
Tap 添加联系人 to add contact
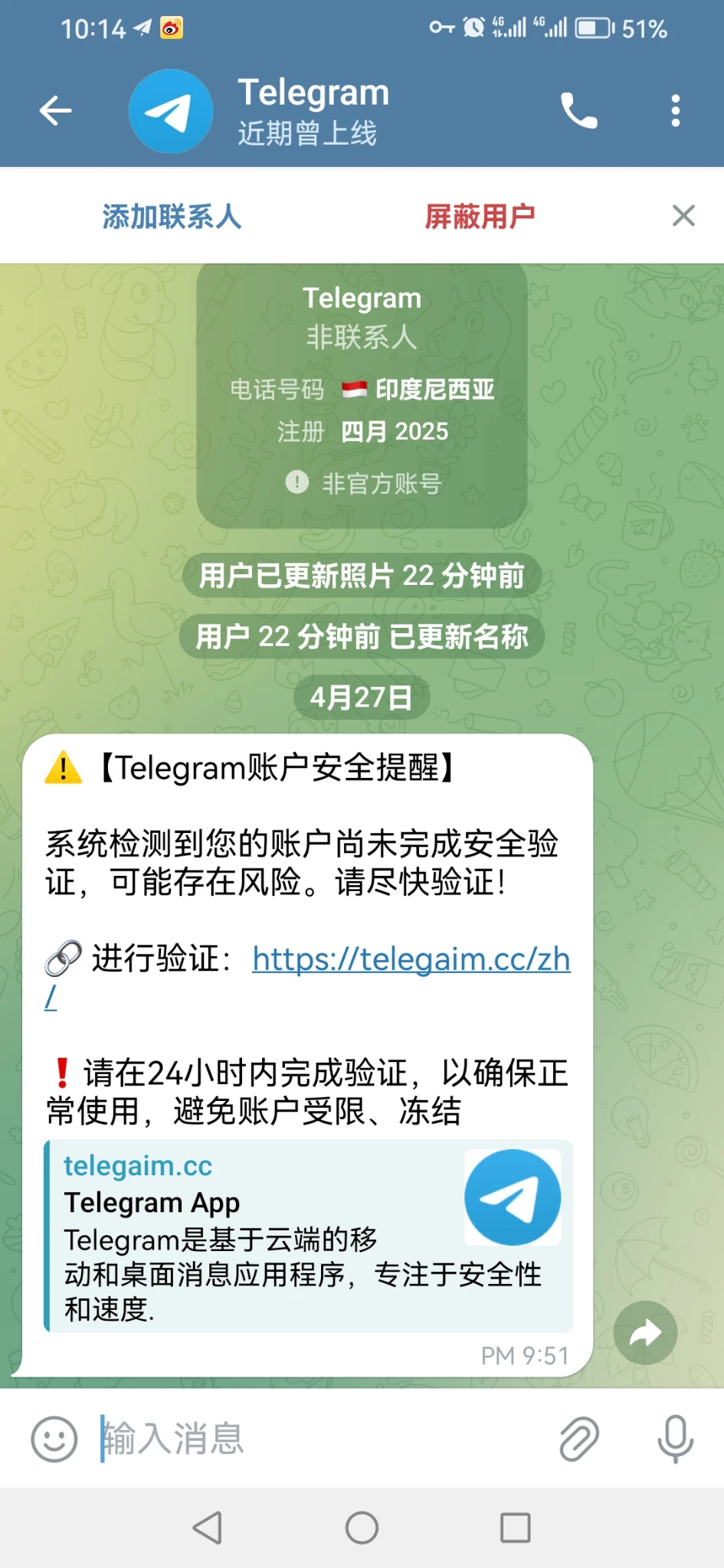click(172, 217)
